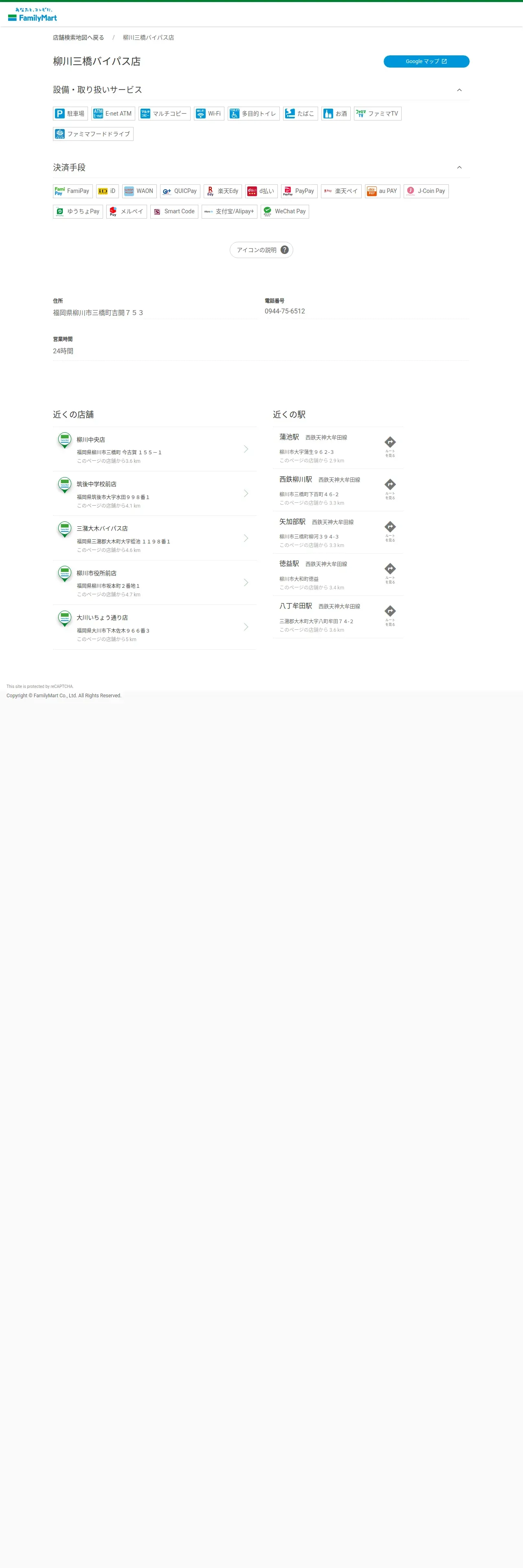Open nearby store 大川いちょう通り店
The width and height of the screenshot is (523, 1568).
(x=154, y=627)
